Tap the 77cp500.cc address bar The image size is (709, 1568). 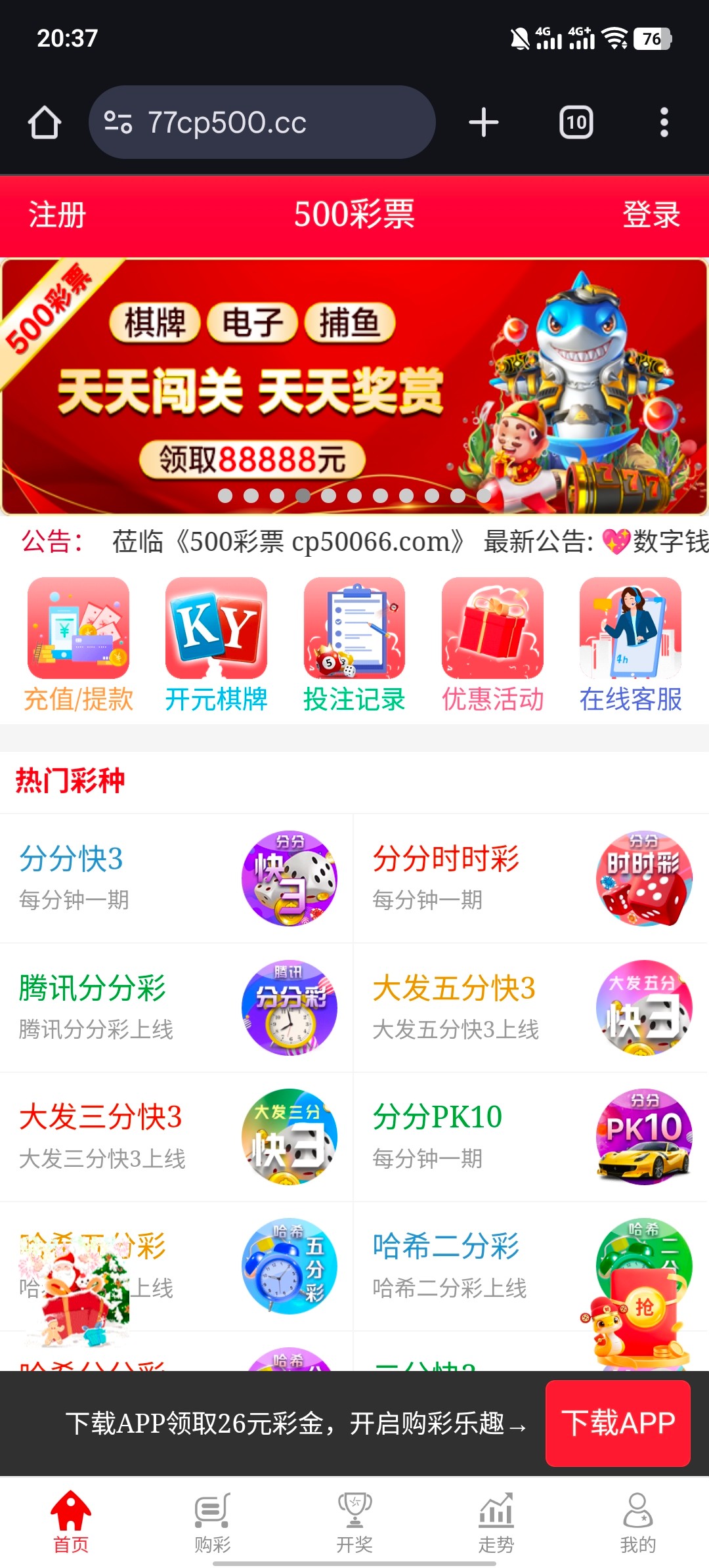tap(263, 123)
